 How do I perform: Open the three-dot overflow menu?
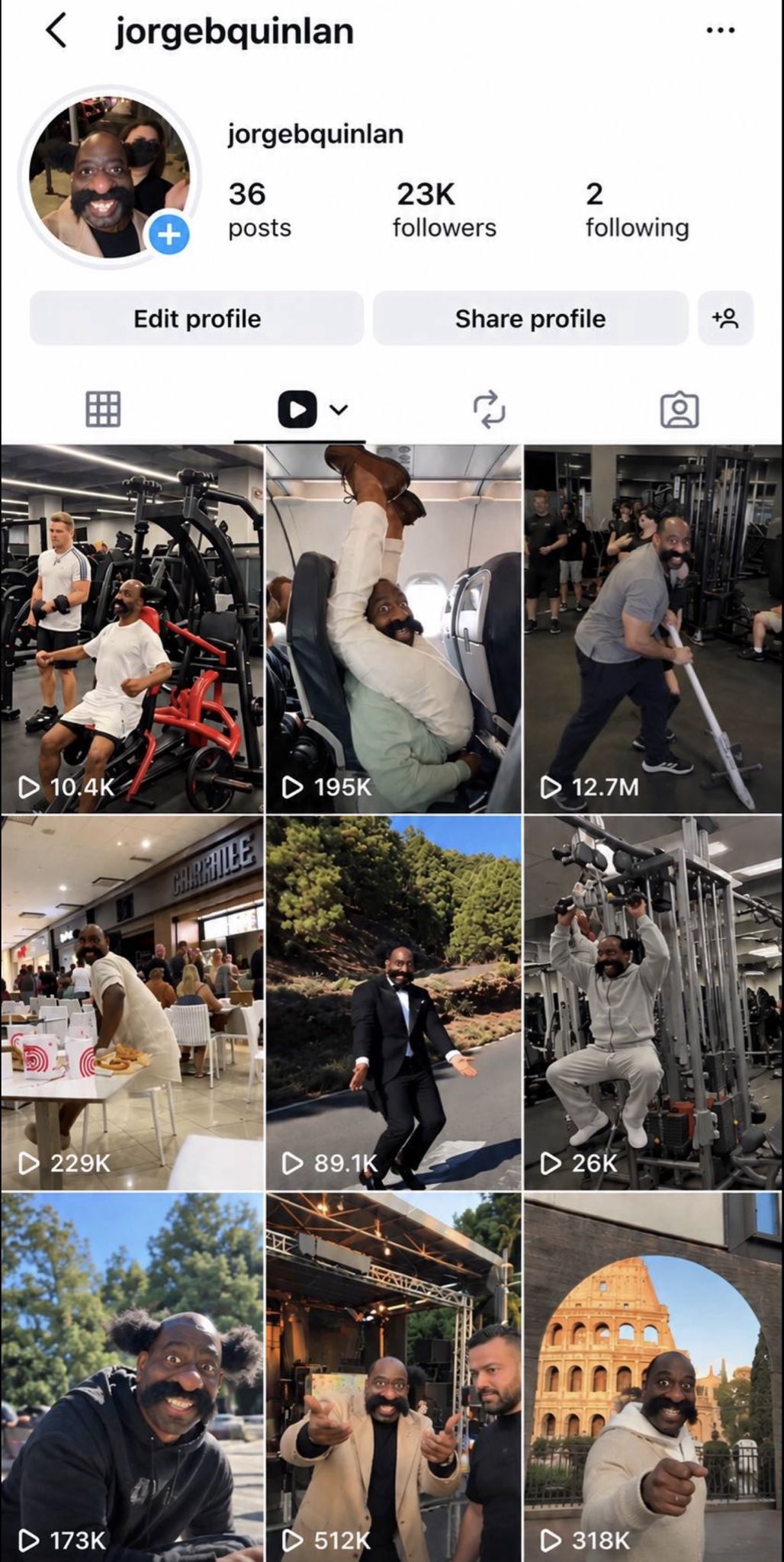click(721, 31)
